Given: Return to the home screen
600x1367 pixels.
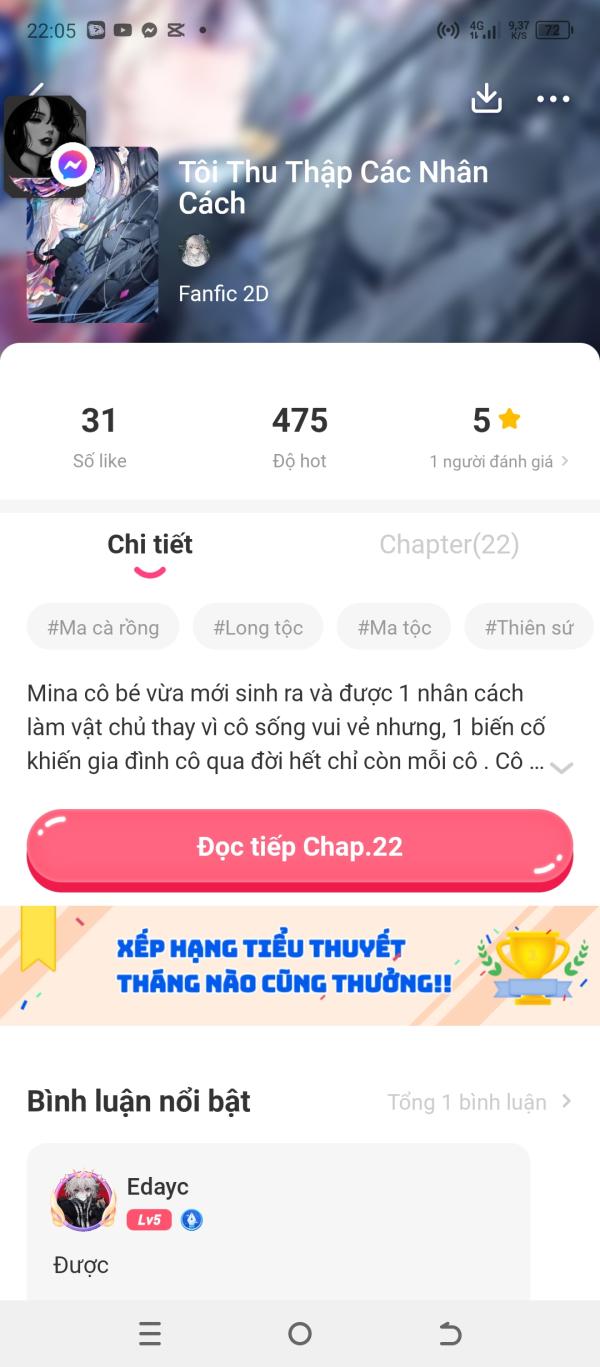Looking at the screenshot, I should [x=300, y=1333].
